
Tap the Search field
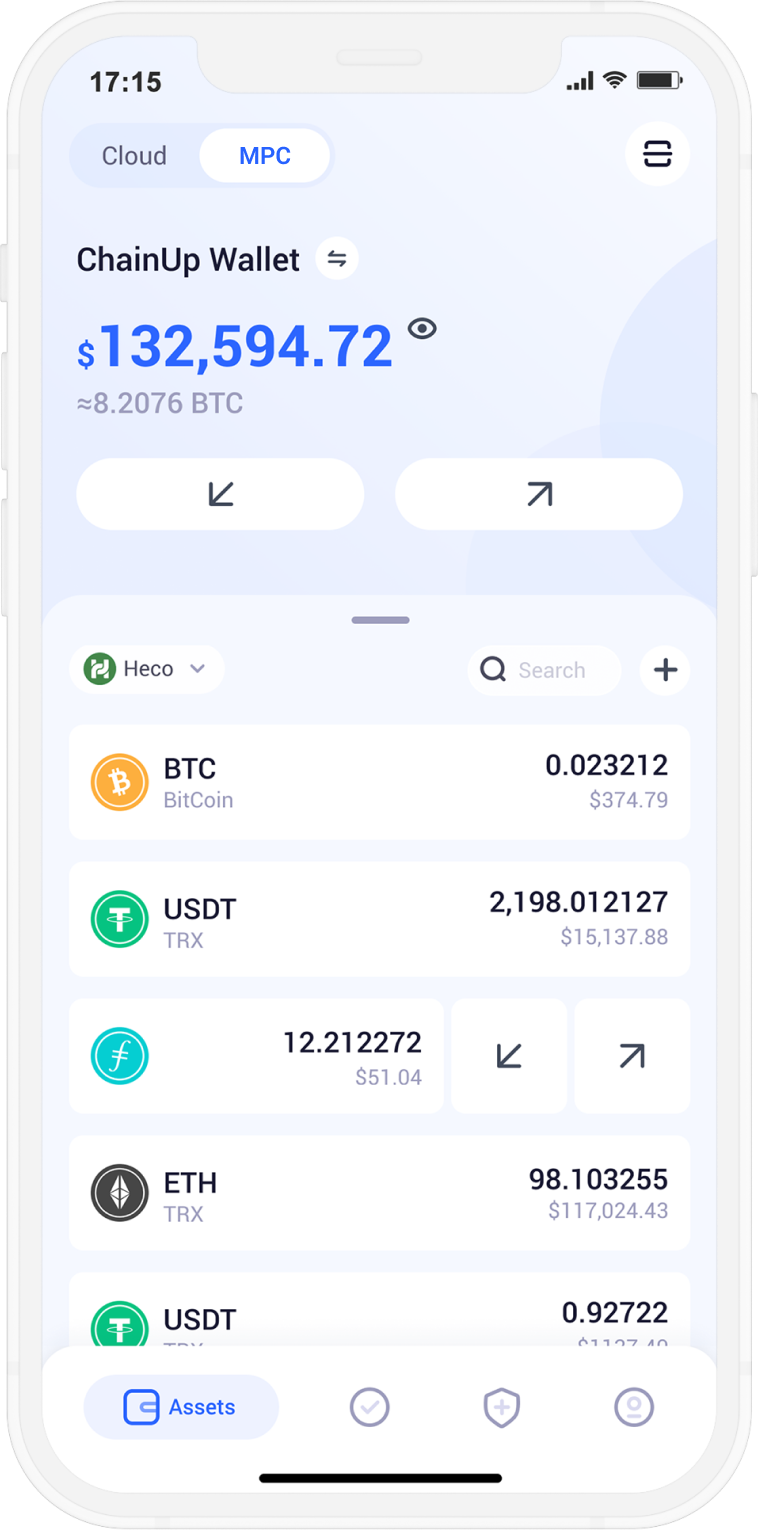coord(544,670)
